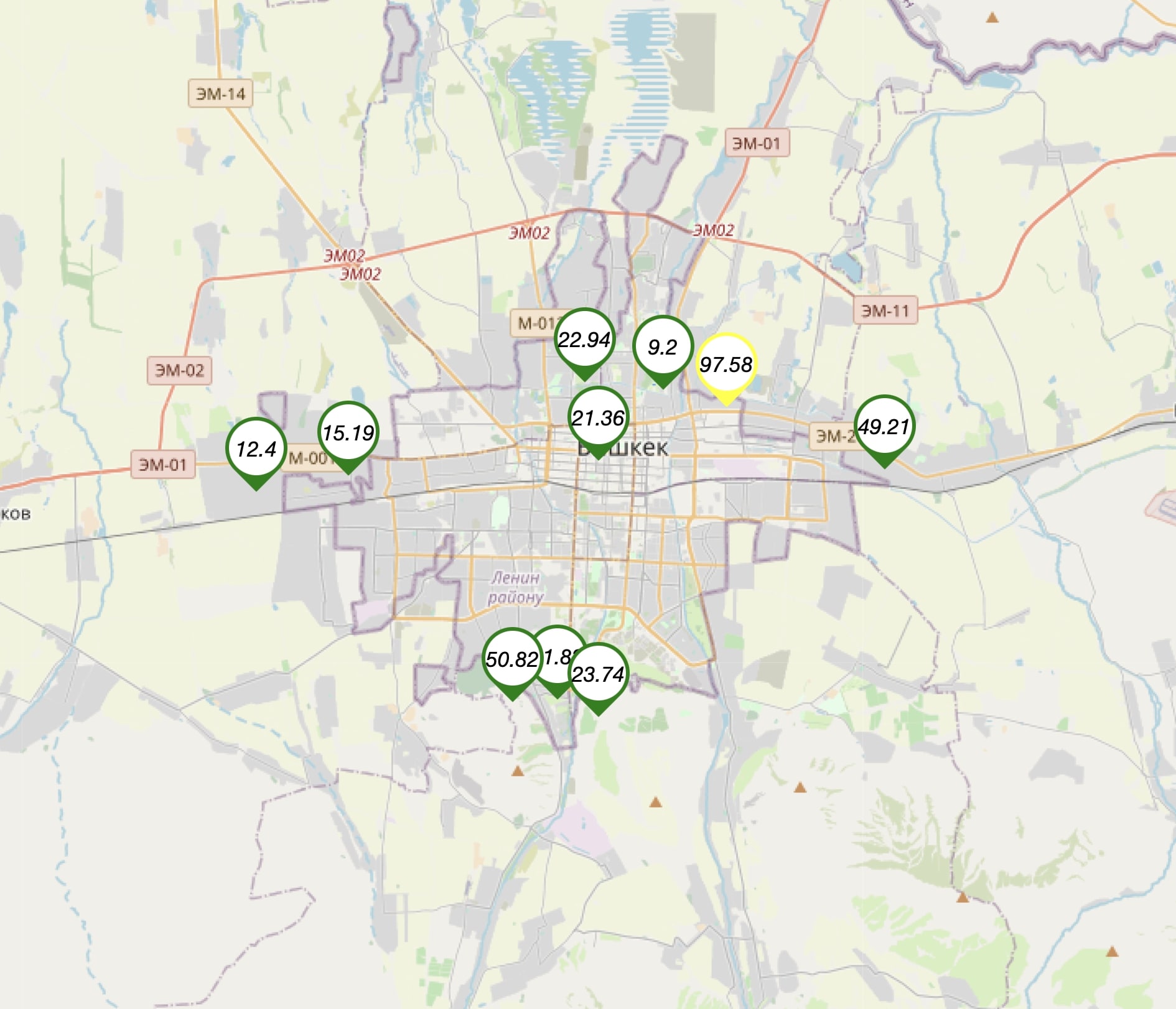Tap the yellow 97.58 air marker

tap(726, 364)
